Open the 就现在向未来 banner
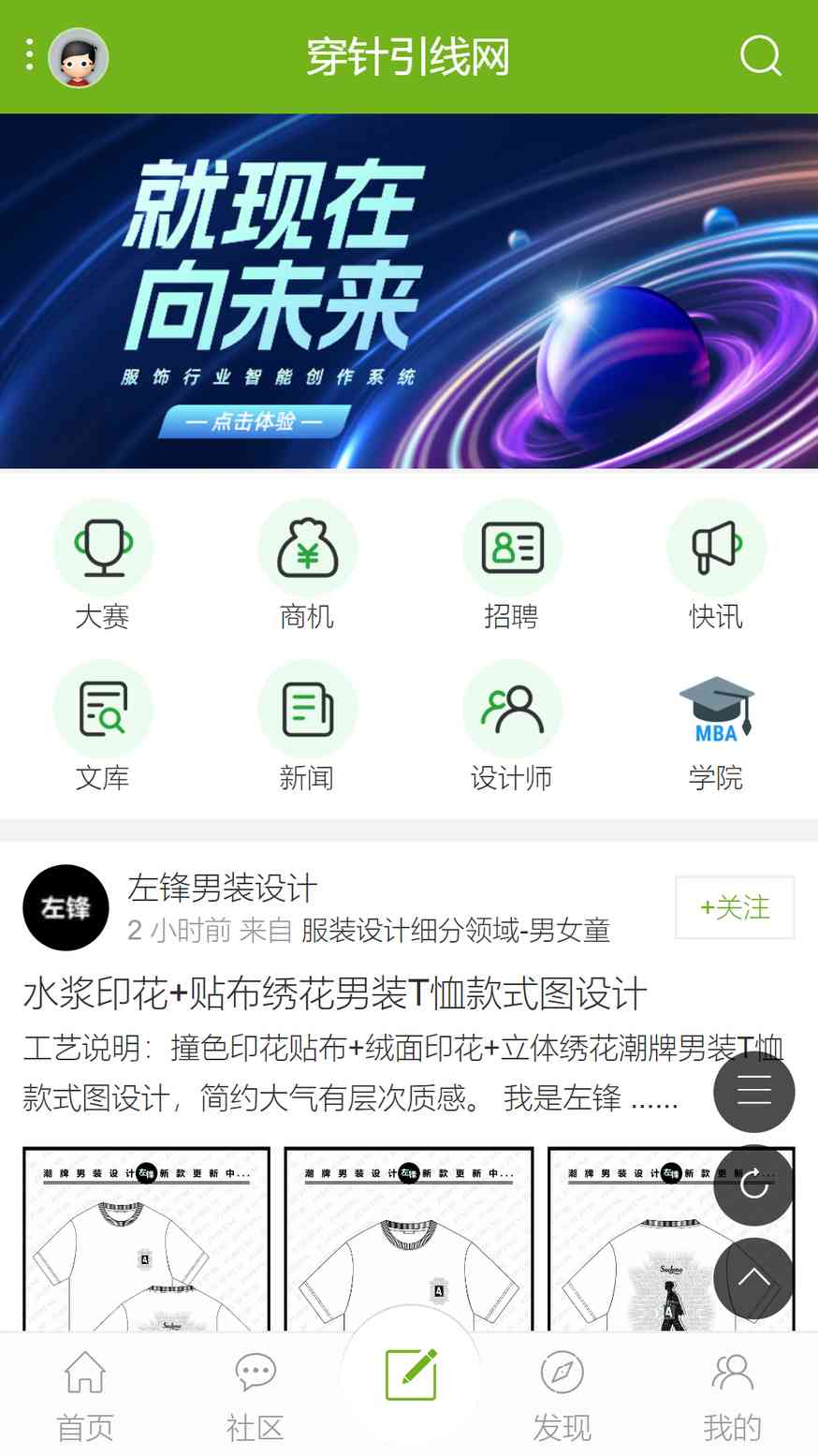Screen dimensions: 818x1456 click(x=409, y=291)
